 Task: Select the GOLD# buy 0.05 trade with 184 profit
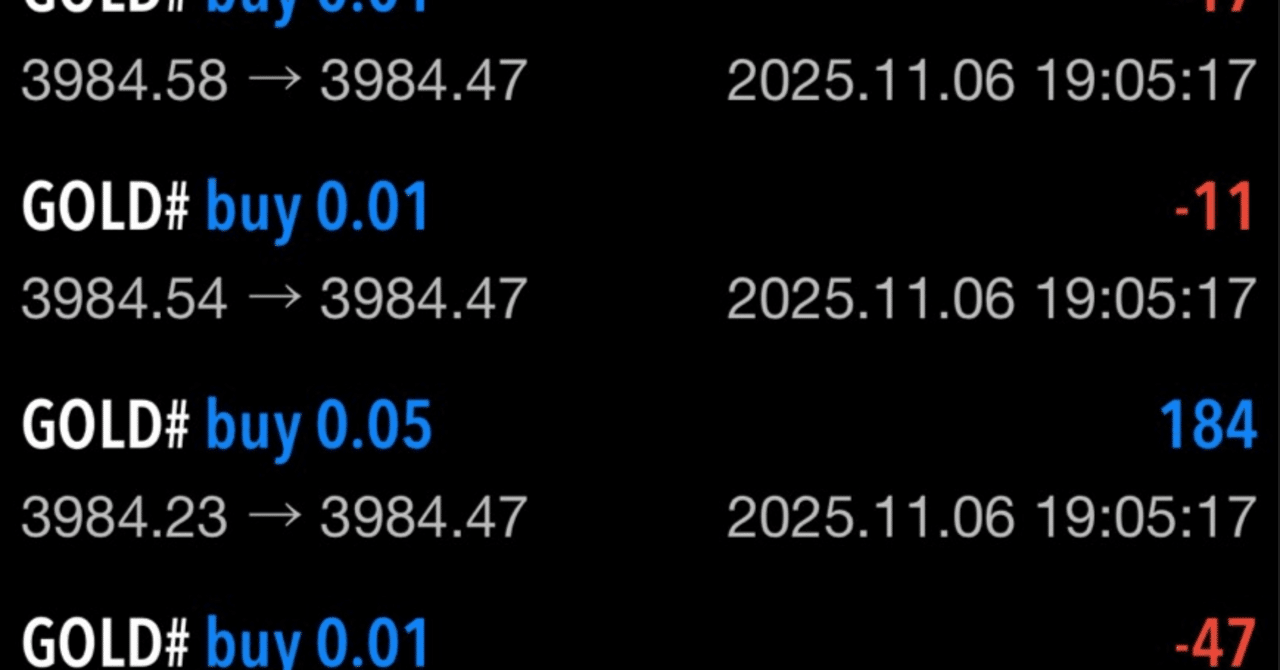coord(640,470)
